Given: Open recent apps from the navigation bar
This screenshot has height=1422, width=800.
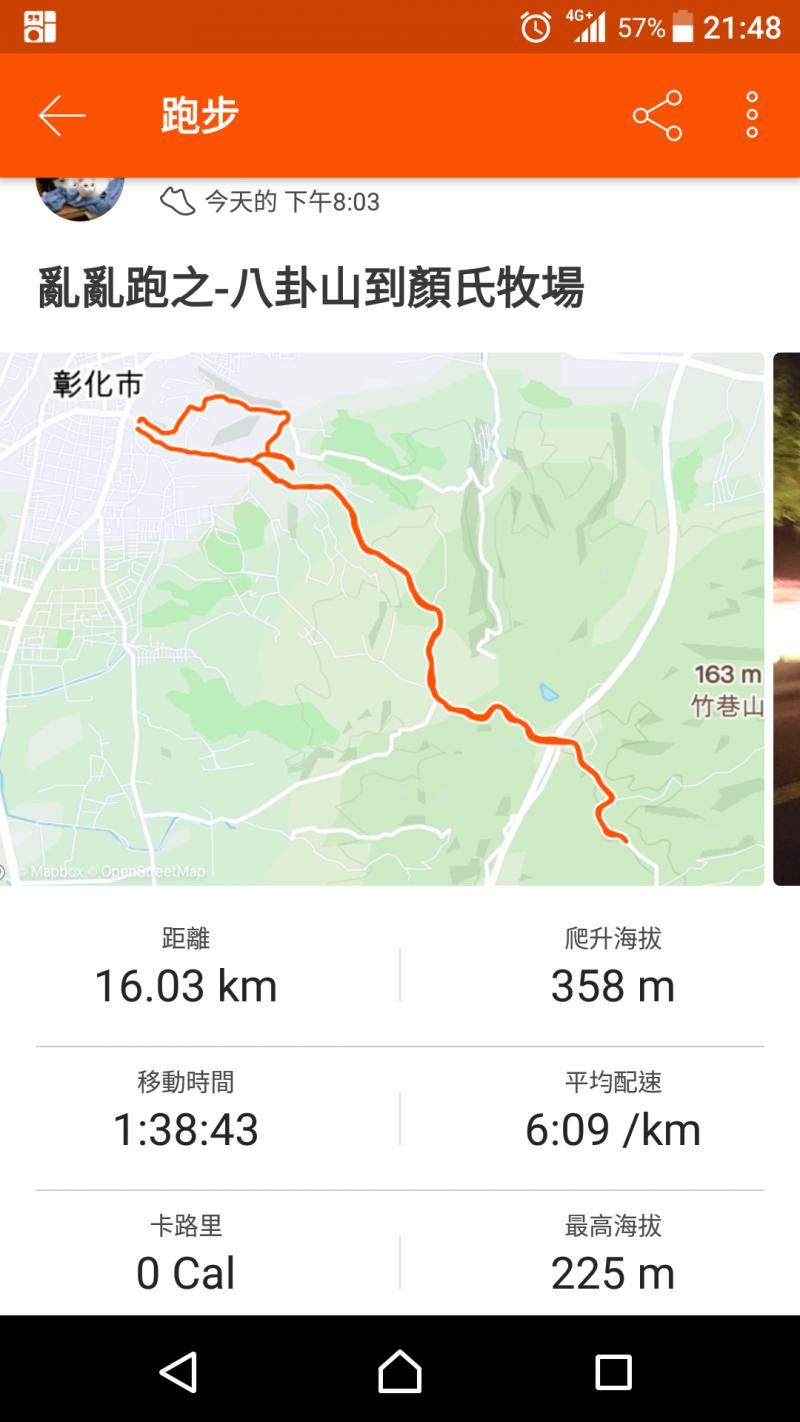Looking at the screenshot, I should [613, 1371].
